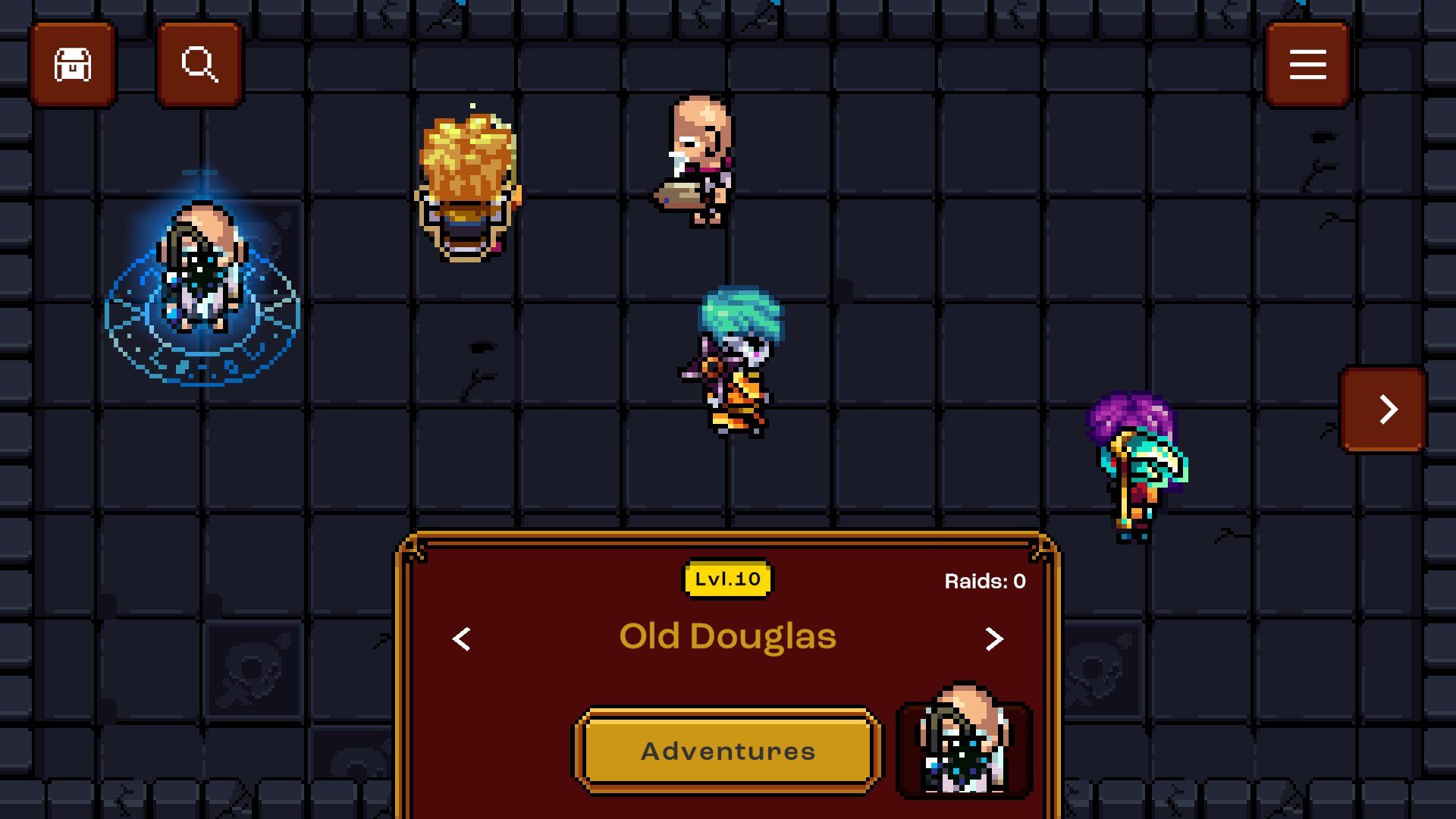Image resolution: width=1456 pixels, height=819 pixels.
Task: Open Old Douglas portrait thumbnail
Action: [964, 747]
